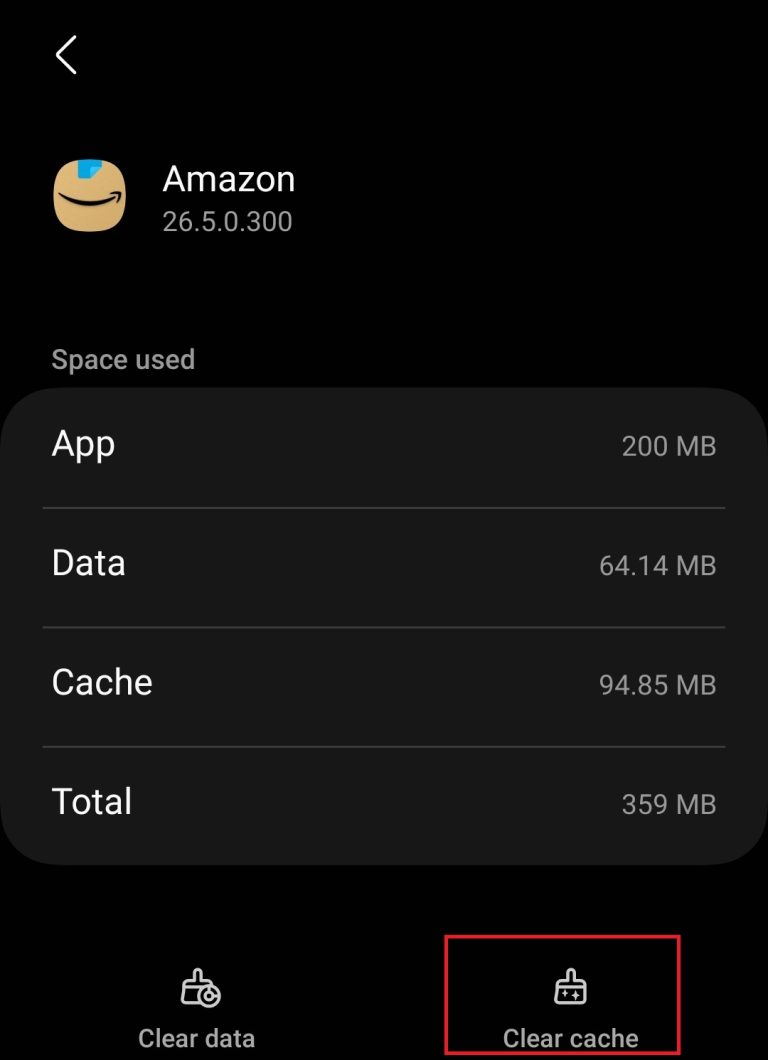The width and height of the screenshot is (768, 1060).
Task: Tap the Amazon smile logo
Action: click(91, 196)
